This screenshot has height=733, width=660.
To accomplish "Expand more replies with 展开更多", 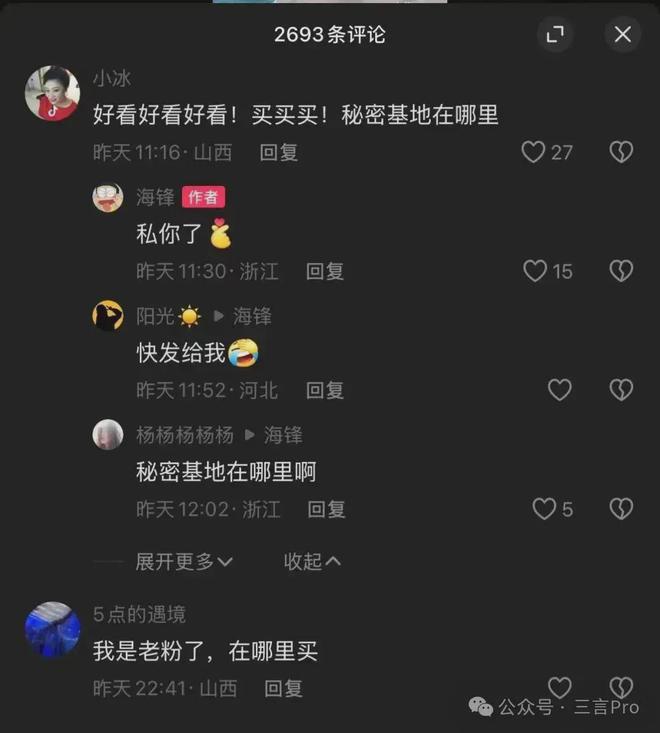I will pyautogui.click(x=184, y=562).
